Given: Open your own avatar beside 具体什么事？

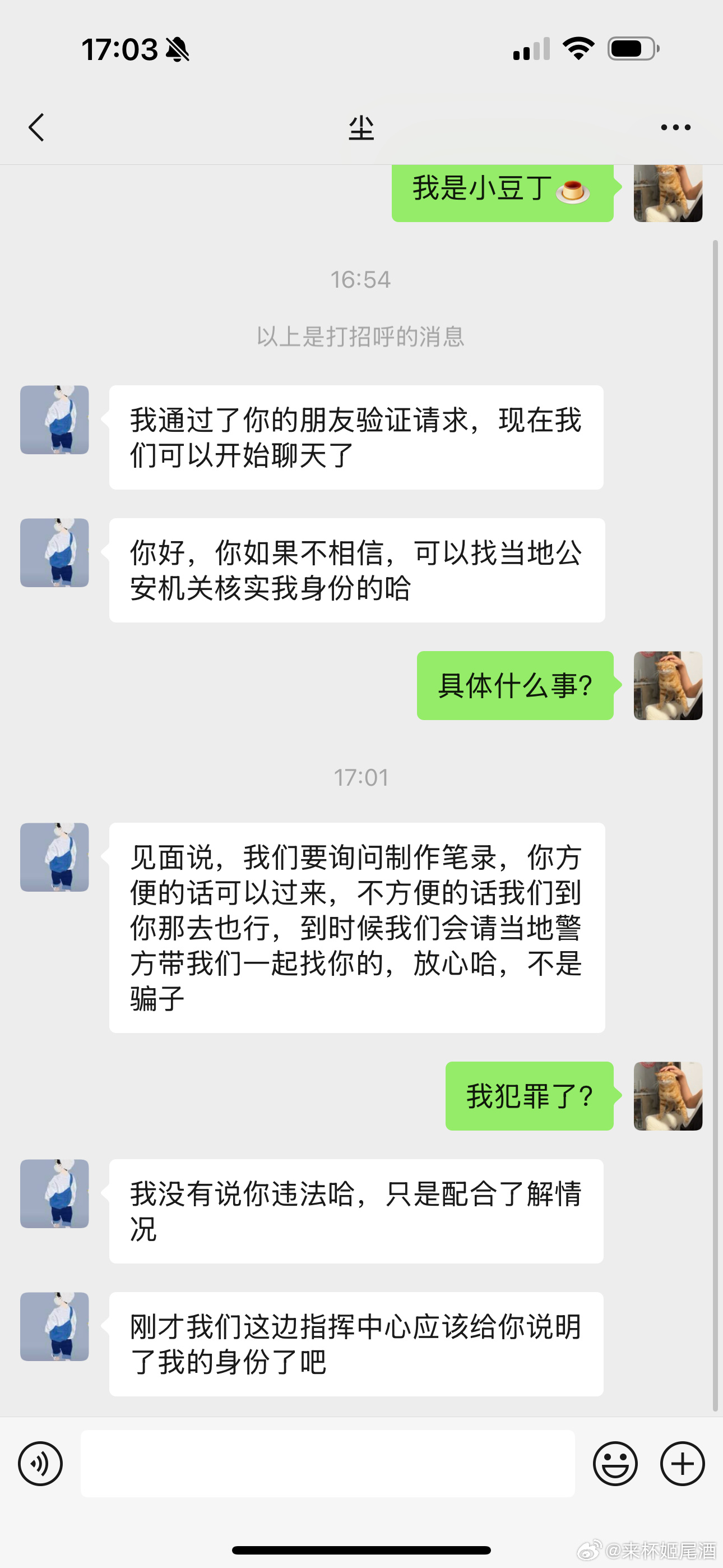Looking at the screenshot, I should point(668,685).
